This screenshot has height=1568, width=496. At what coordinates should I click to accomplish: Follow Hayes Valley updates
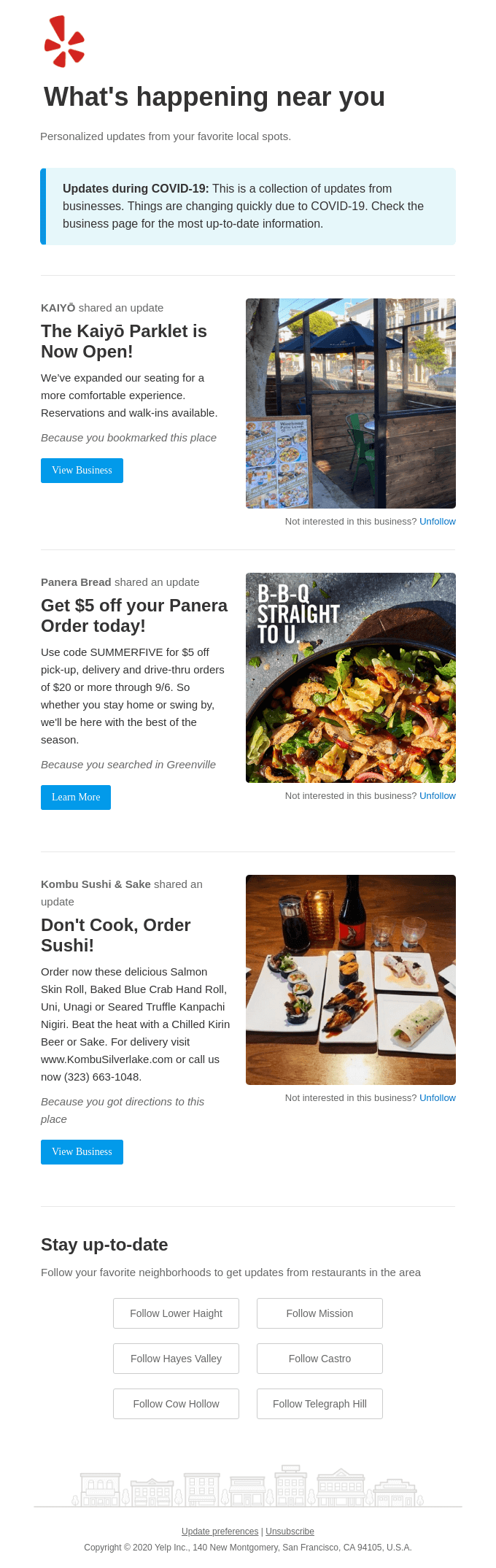point(176,1359)
